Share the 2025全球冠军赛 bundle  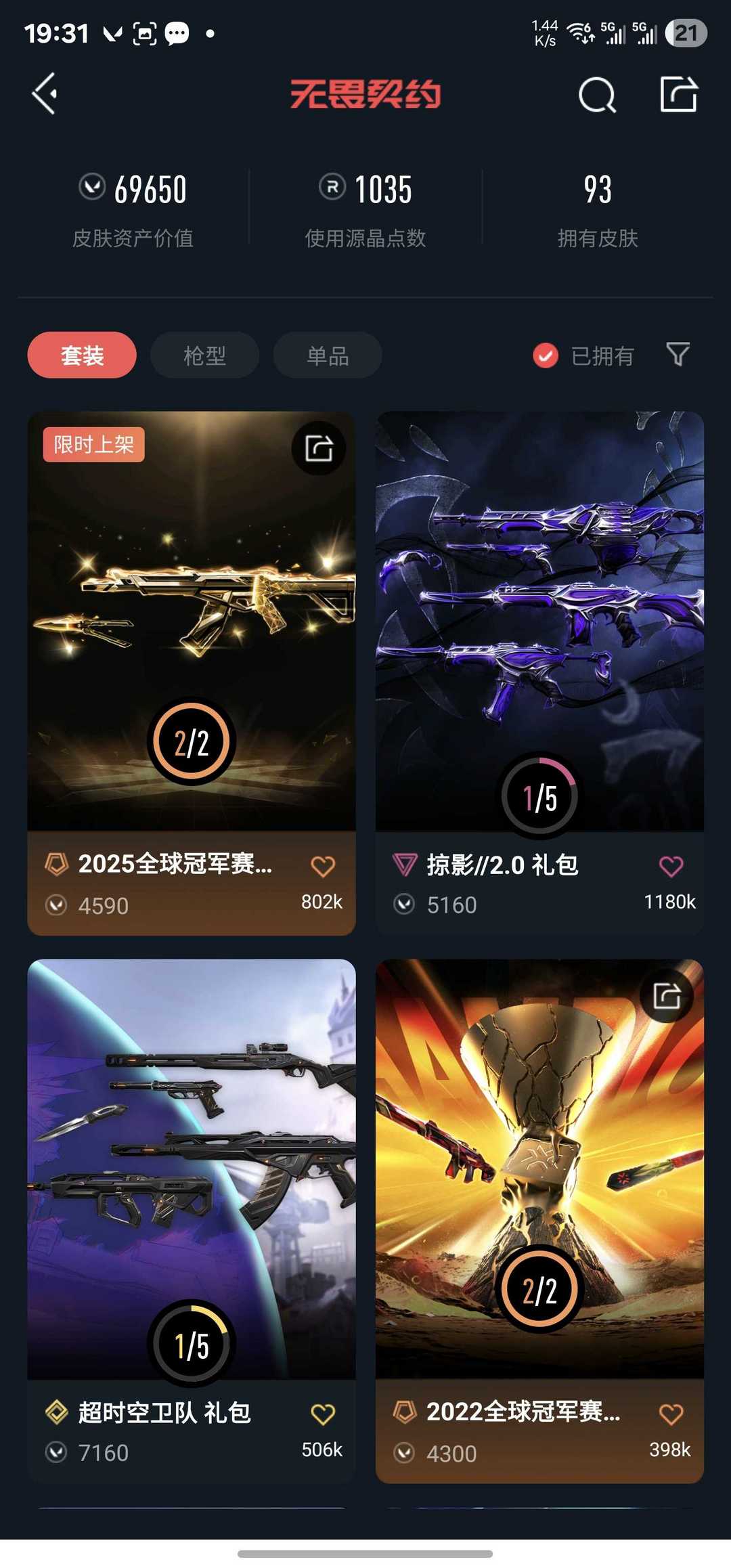[319, 448]
